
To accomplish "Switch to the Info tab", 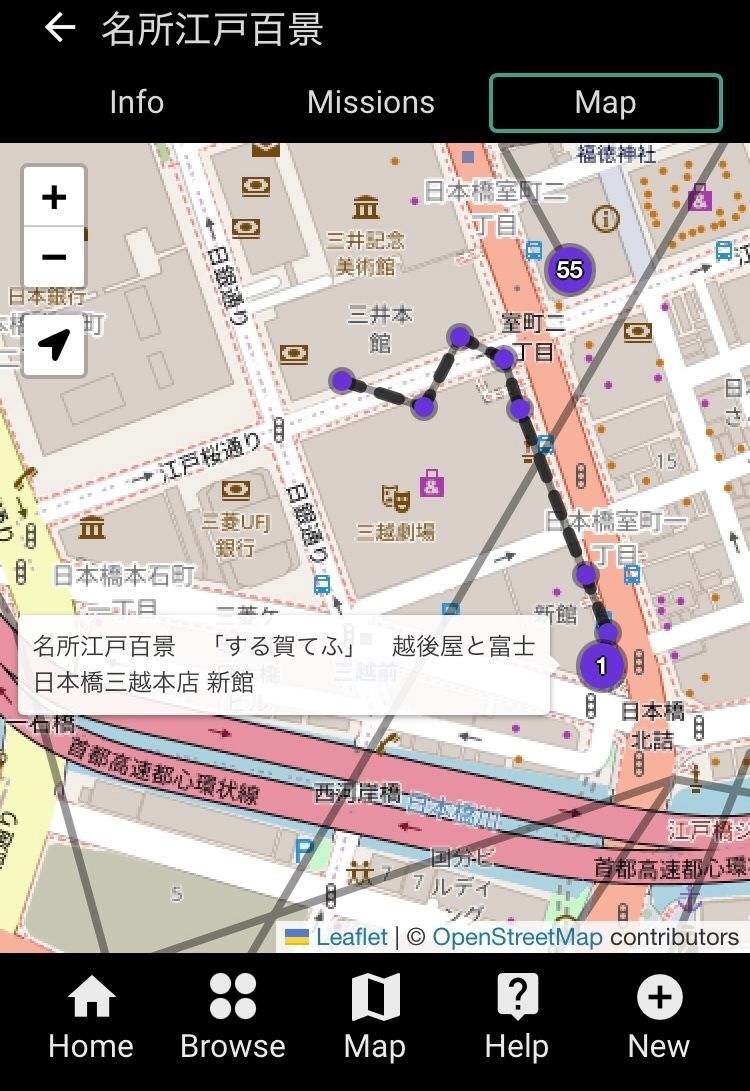I will (136, 102).
